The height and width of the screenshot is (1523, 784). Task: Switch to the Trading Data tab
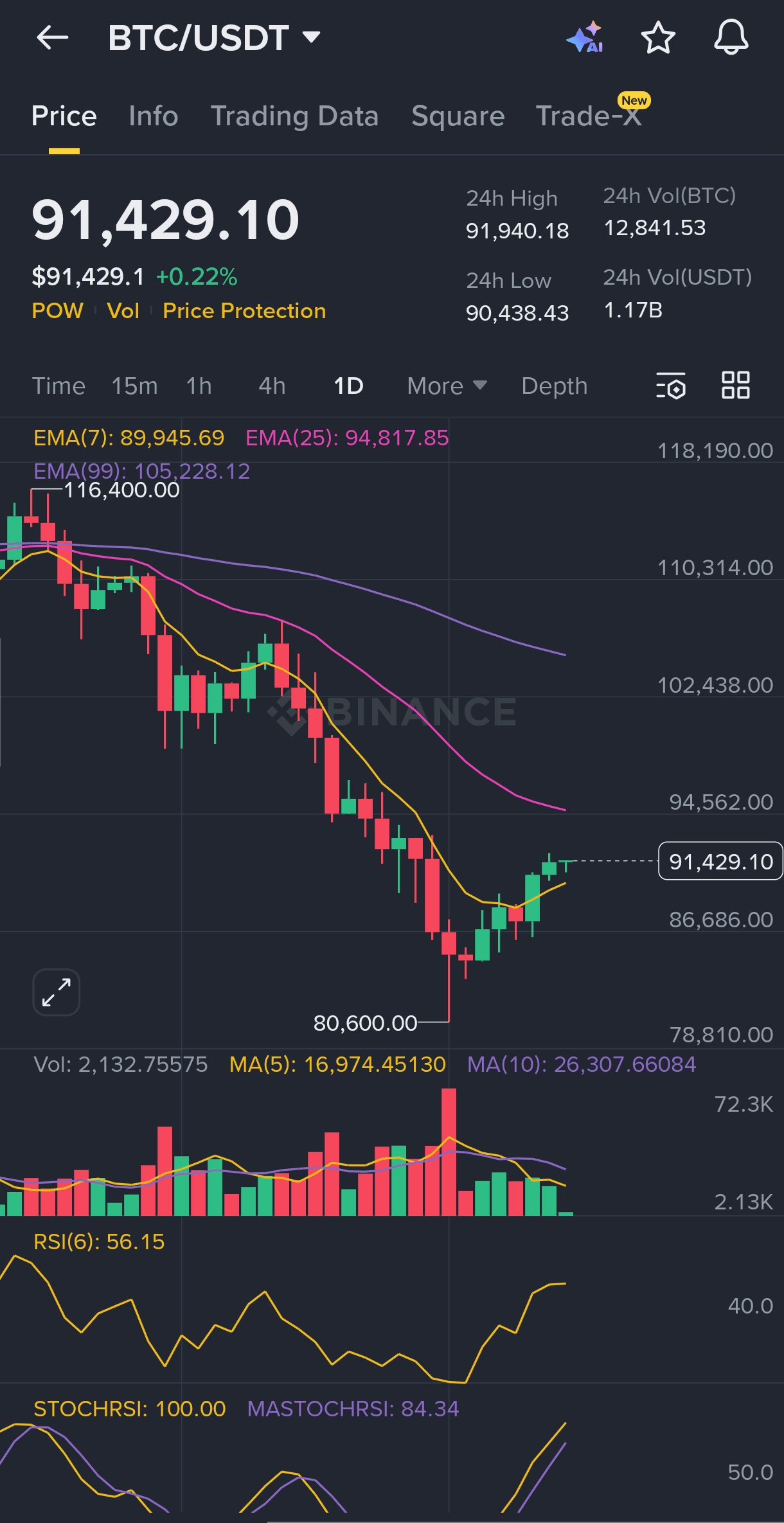coord(294,116)
